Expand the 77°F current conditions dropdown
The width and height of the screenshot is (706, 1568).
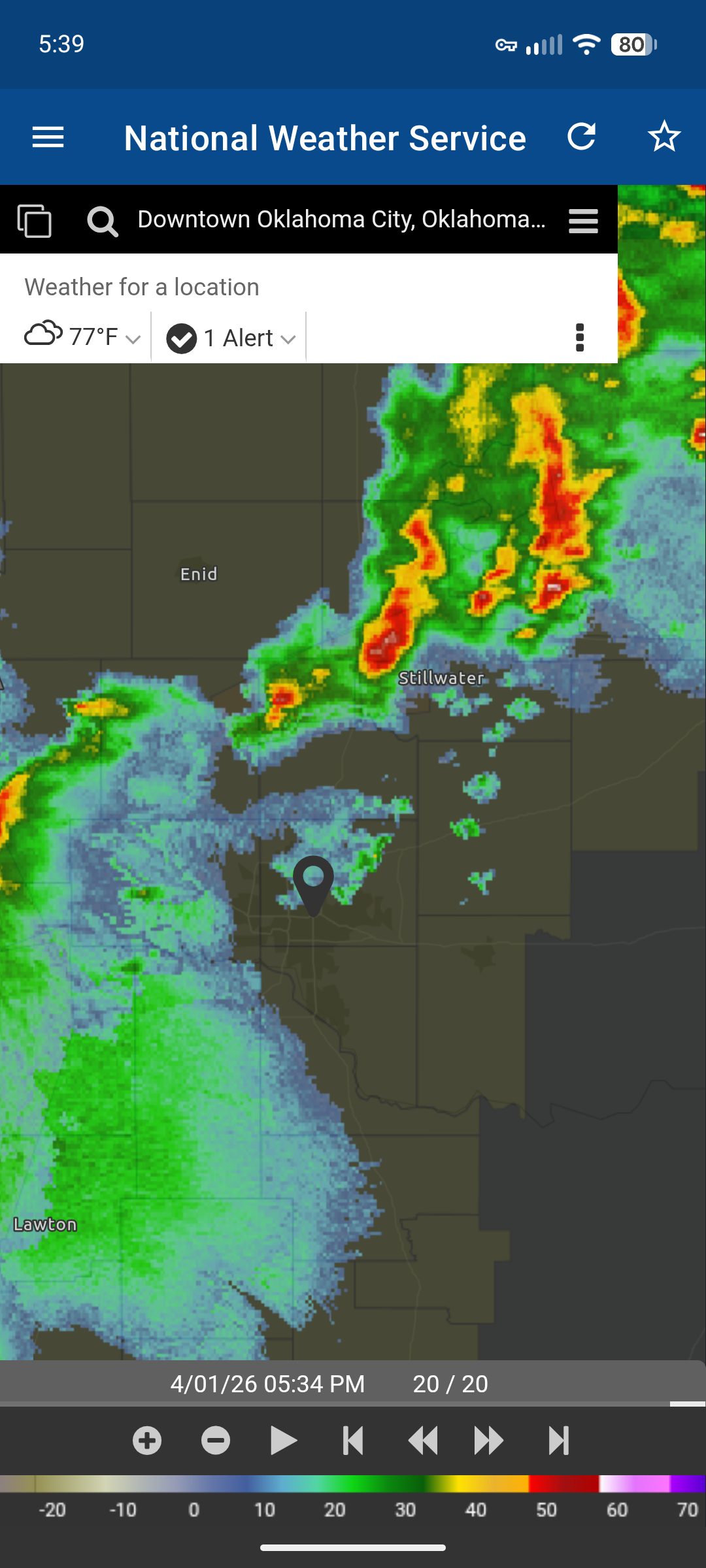point(82,337)
